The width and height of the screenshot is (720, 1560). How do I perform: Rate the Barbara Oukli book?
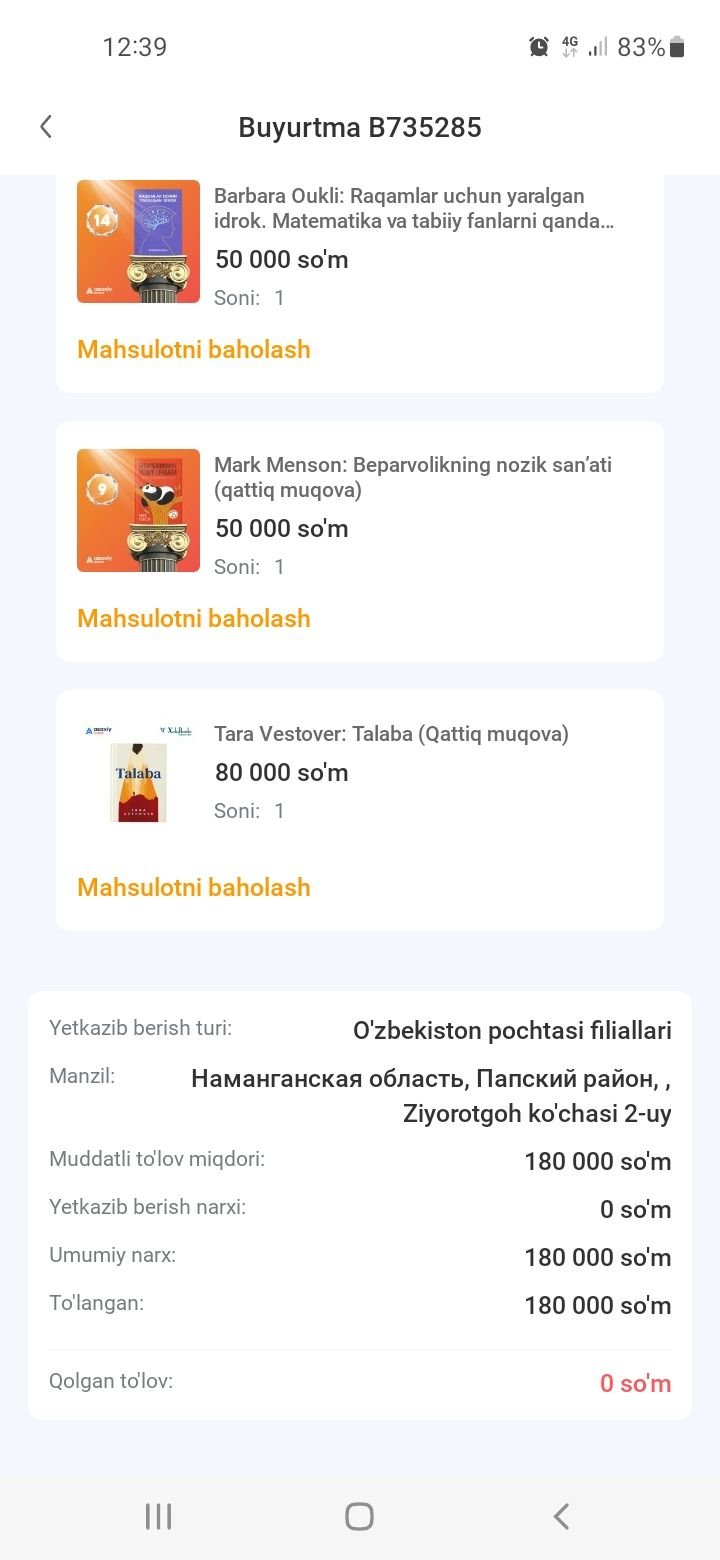tap(194, 350)
